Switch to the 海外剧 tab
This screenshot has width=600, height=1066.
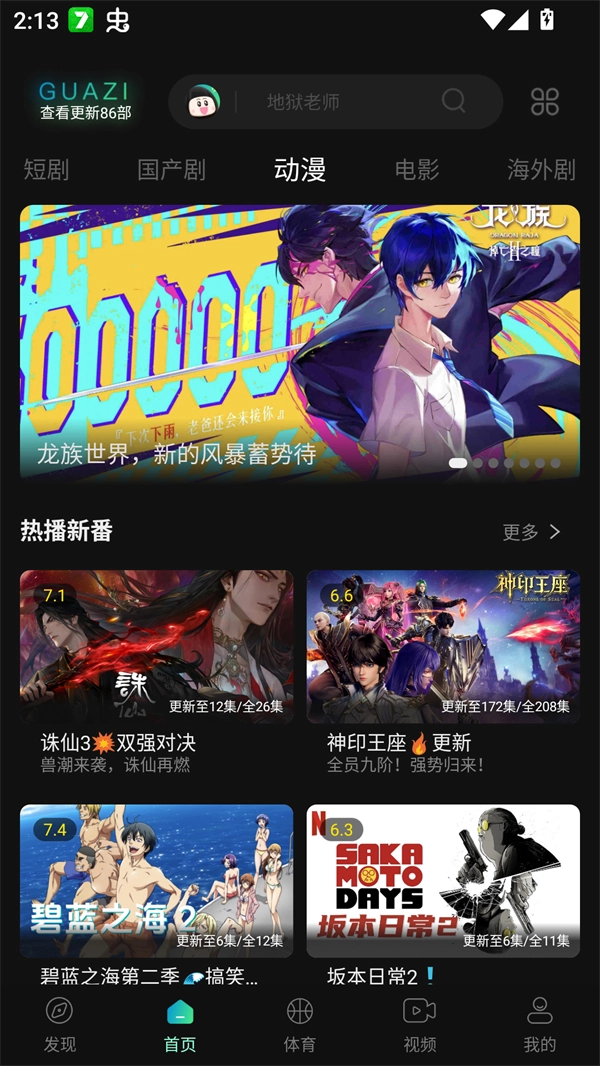(x=541, y=170)
